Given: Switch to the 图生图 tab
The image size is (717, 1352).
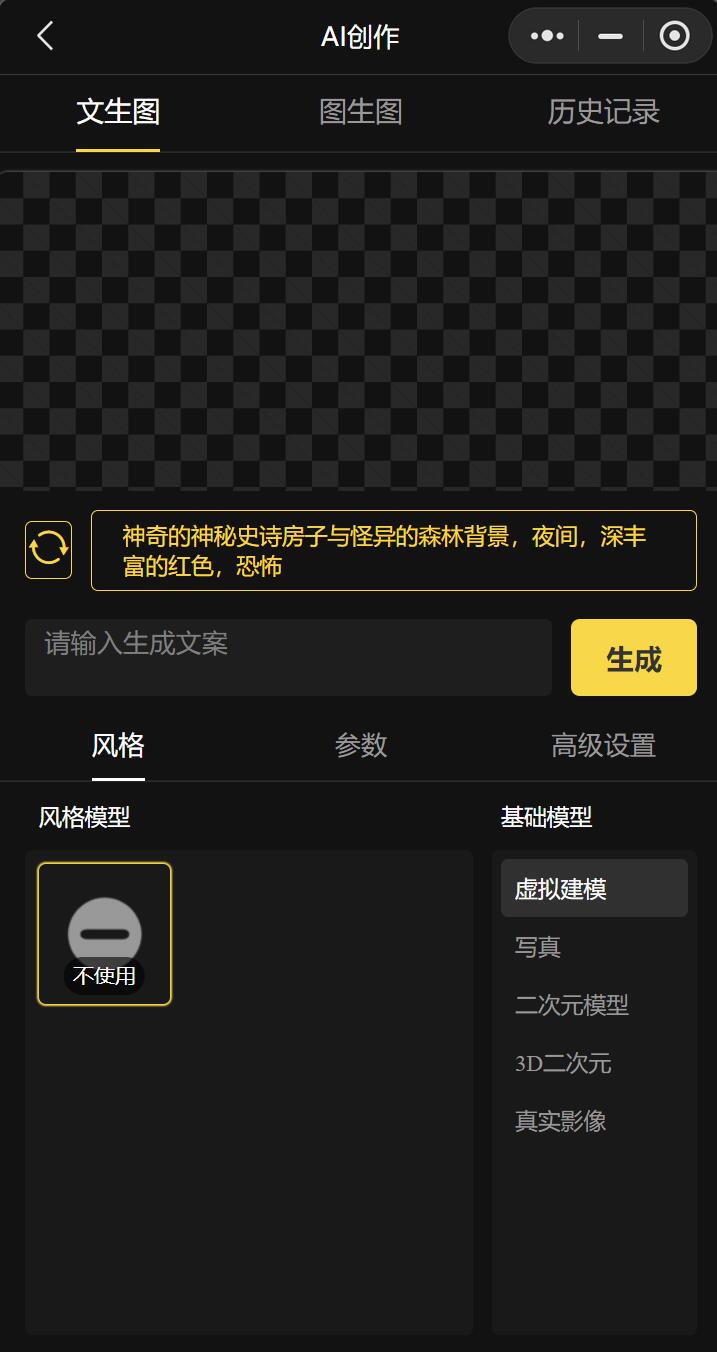Looking at the screenshot, I should pyautogui.click(x=360, y=112).
